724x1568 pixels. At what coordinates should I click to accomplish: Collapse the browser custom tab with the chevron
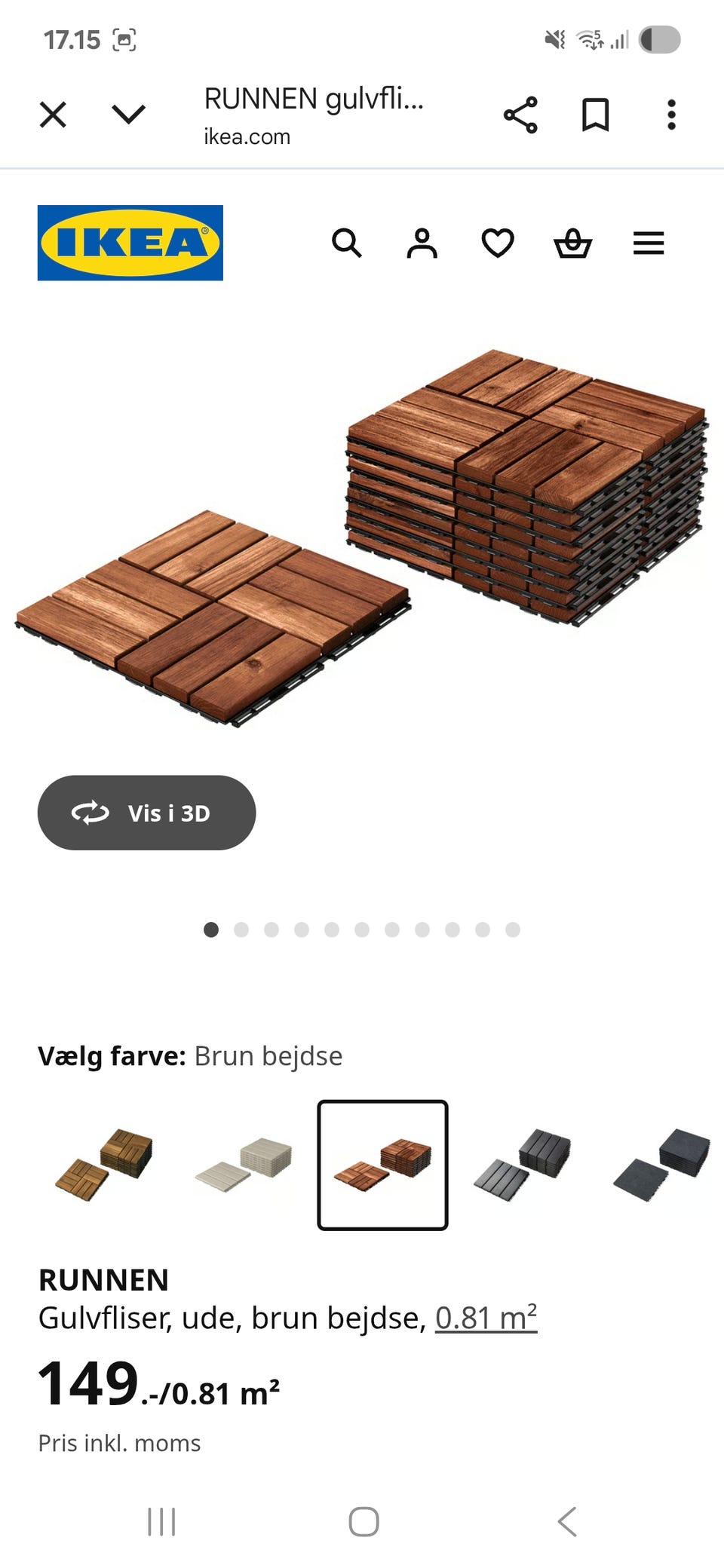(x=130, y=114)
